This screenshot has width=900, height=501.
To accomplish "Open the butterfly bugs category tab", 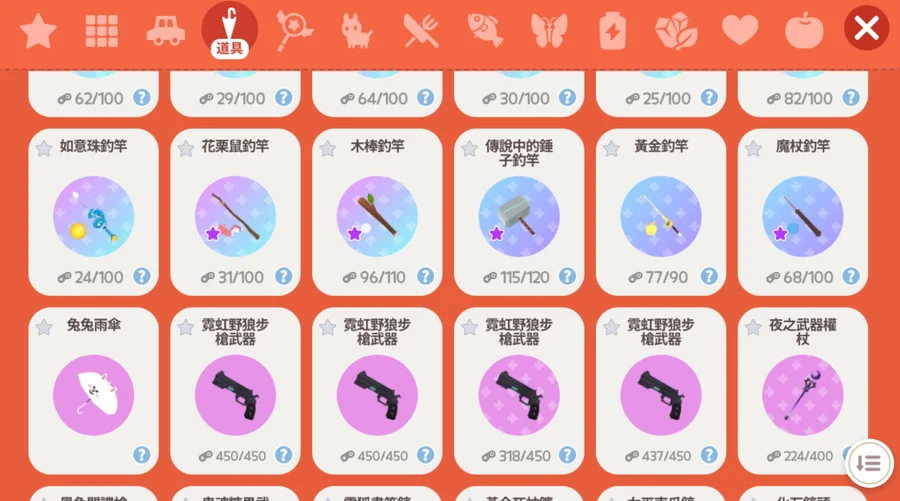I will [x=548, y=31].
